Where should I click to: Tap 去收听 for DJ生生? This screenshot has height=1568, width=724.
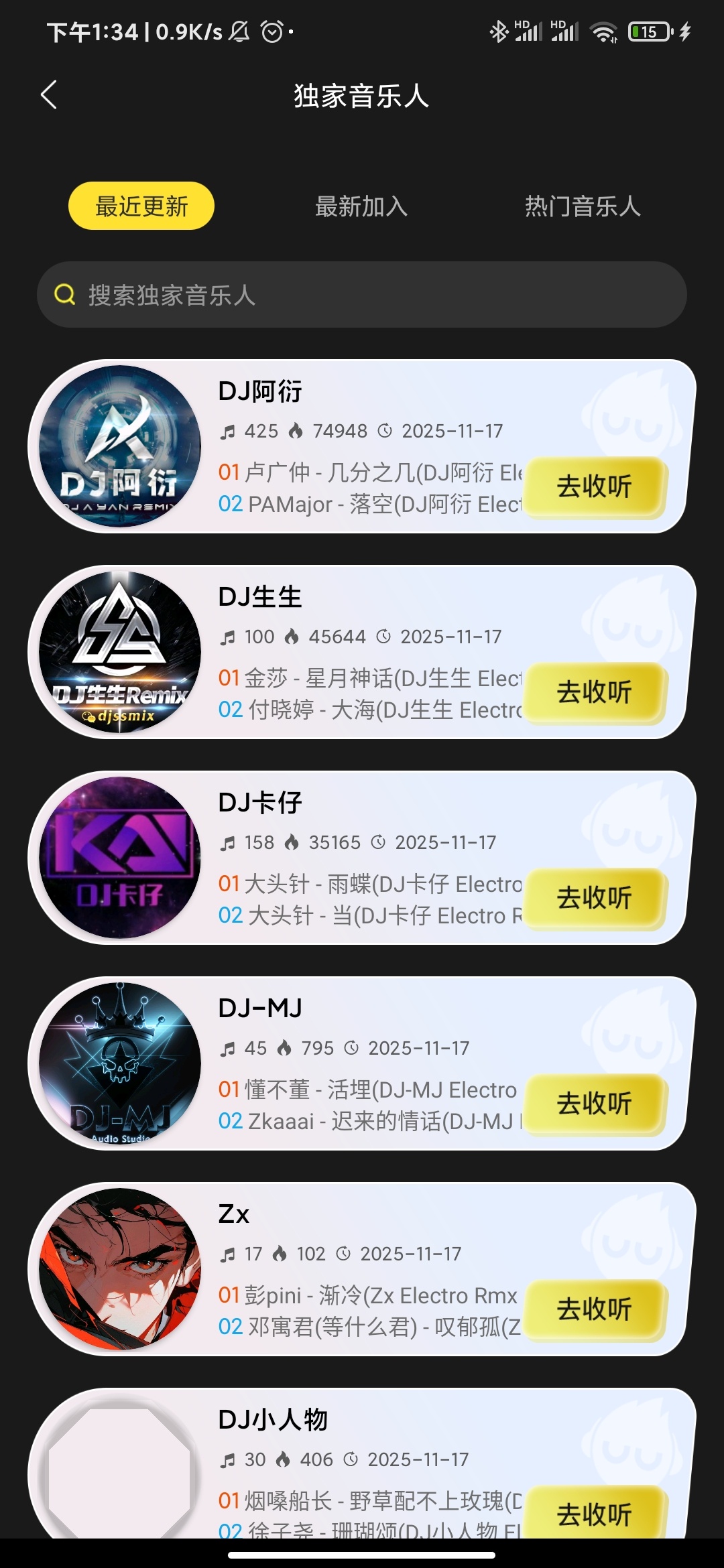click(595, 692)
